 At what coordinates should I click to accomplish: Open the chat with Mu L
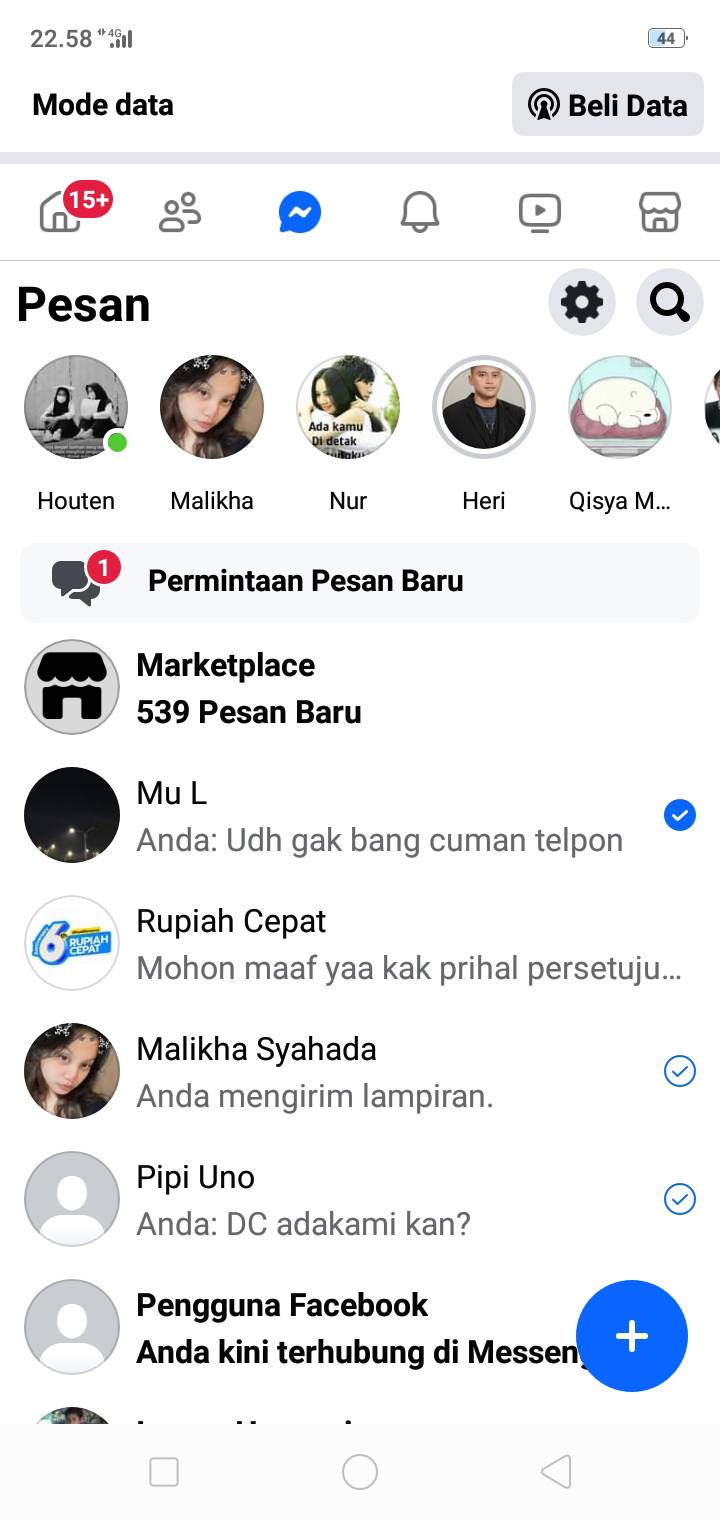[360, 816]
